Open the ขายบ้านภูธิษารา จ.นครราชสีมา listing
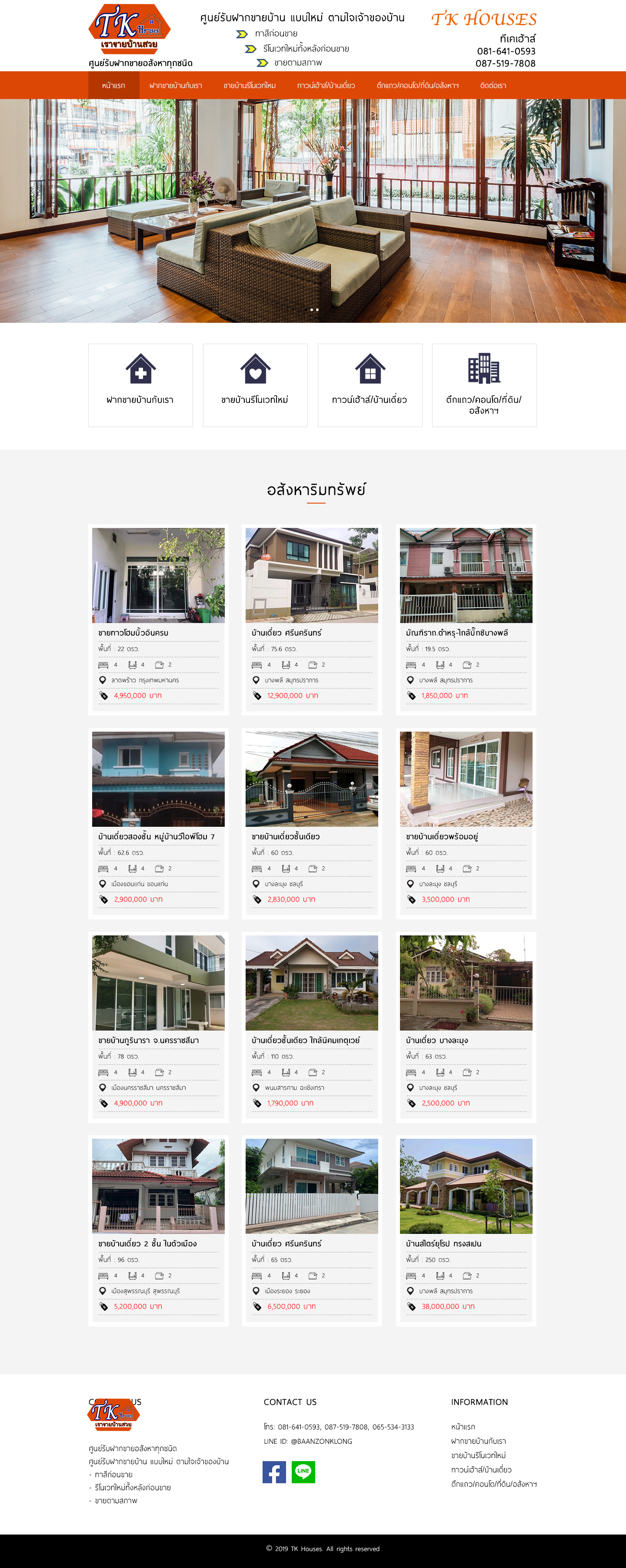This screenshot has width=626, height=1568. [158, 1026]
